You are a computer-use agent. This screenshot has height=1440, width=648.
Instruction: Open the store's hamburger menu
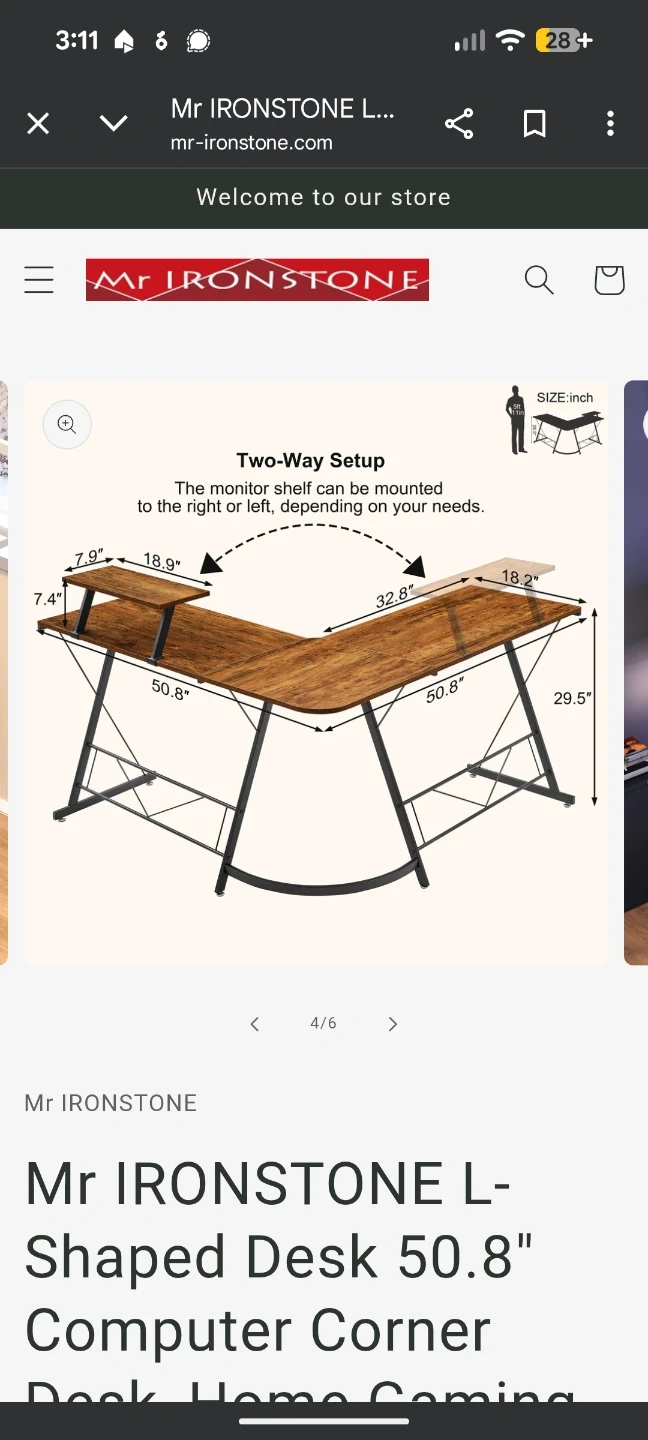point(39,280)
